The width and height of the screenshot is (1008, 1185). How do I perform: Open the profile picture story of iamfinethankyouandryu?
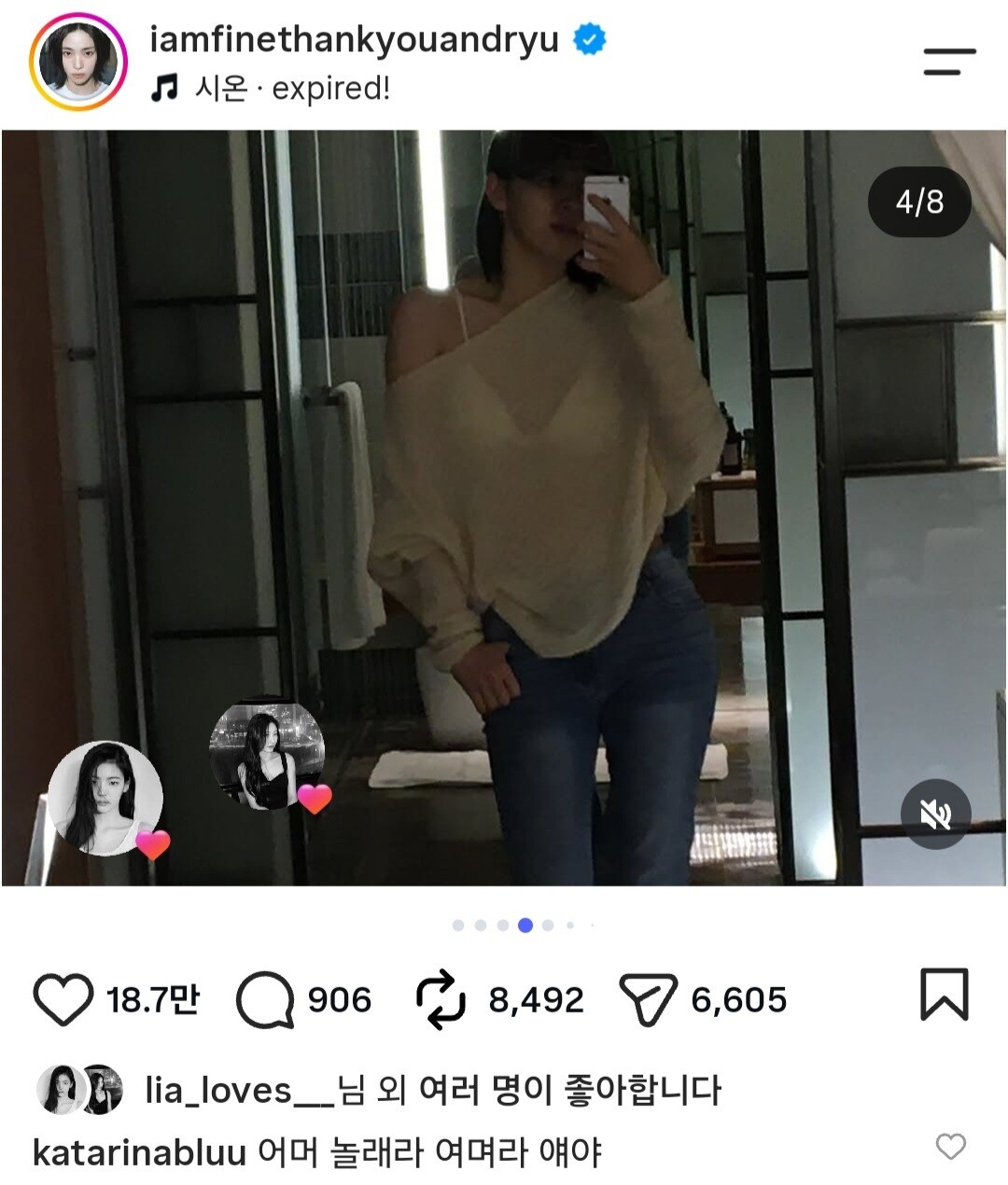coord(78,63)
